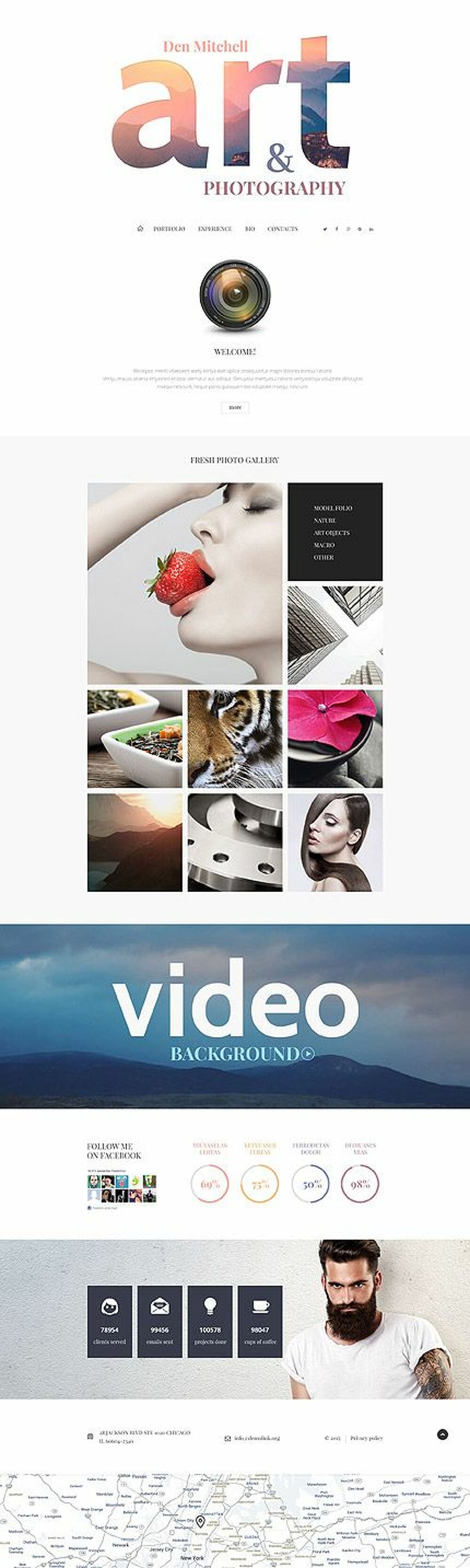
Task: Filter gallery by Macro
Action: [324, 545]
